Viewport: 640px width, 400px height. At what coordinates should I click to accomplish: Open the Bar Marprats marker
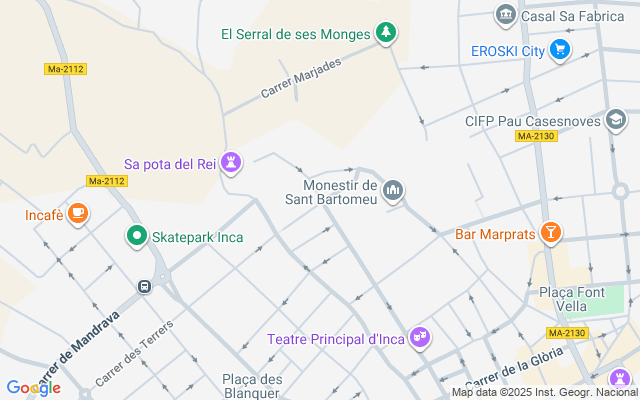pyautogui.click(x=550, y=234)
